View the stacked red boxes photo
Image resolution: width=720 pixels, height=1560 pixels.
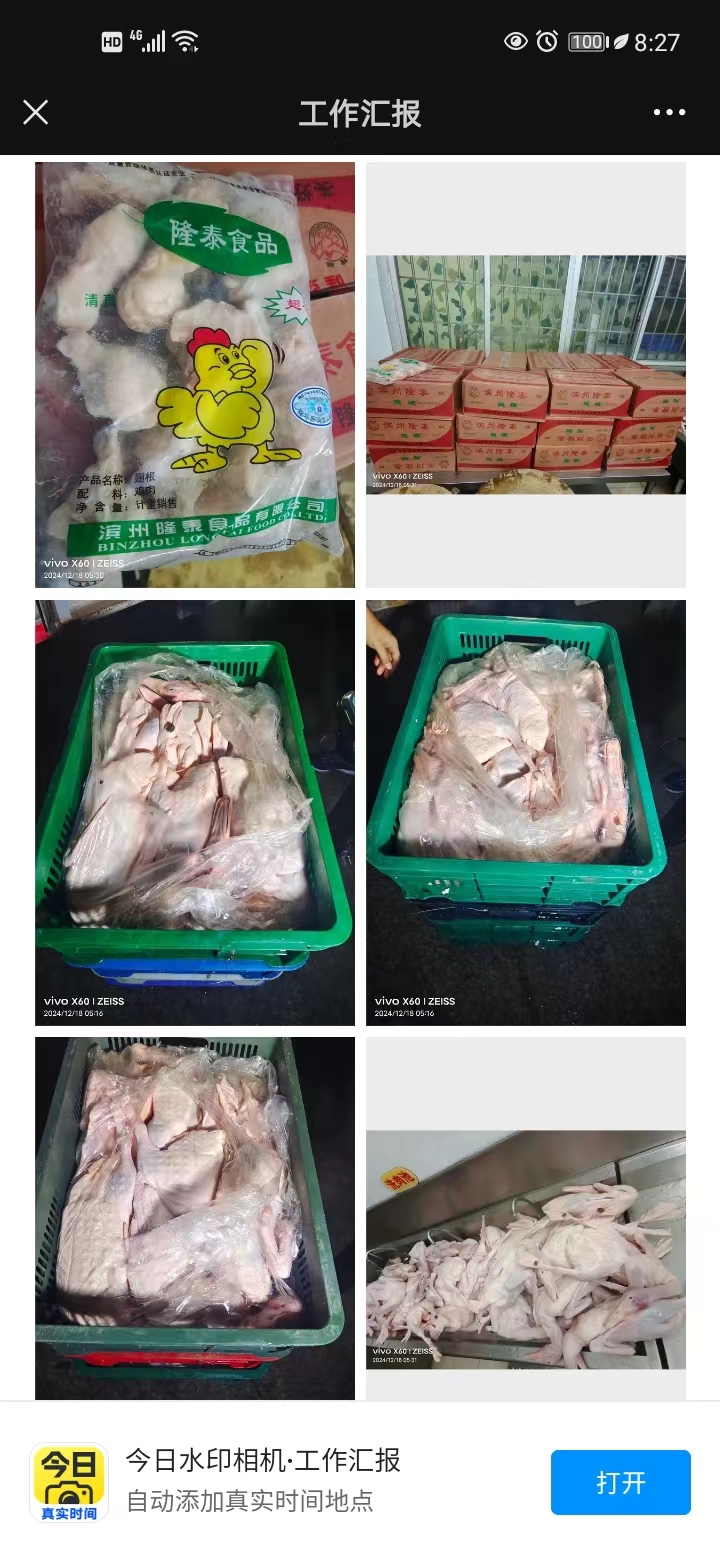pyautogui.click(x=526, y=375)
